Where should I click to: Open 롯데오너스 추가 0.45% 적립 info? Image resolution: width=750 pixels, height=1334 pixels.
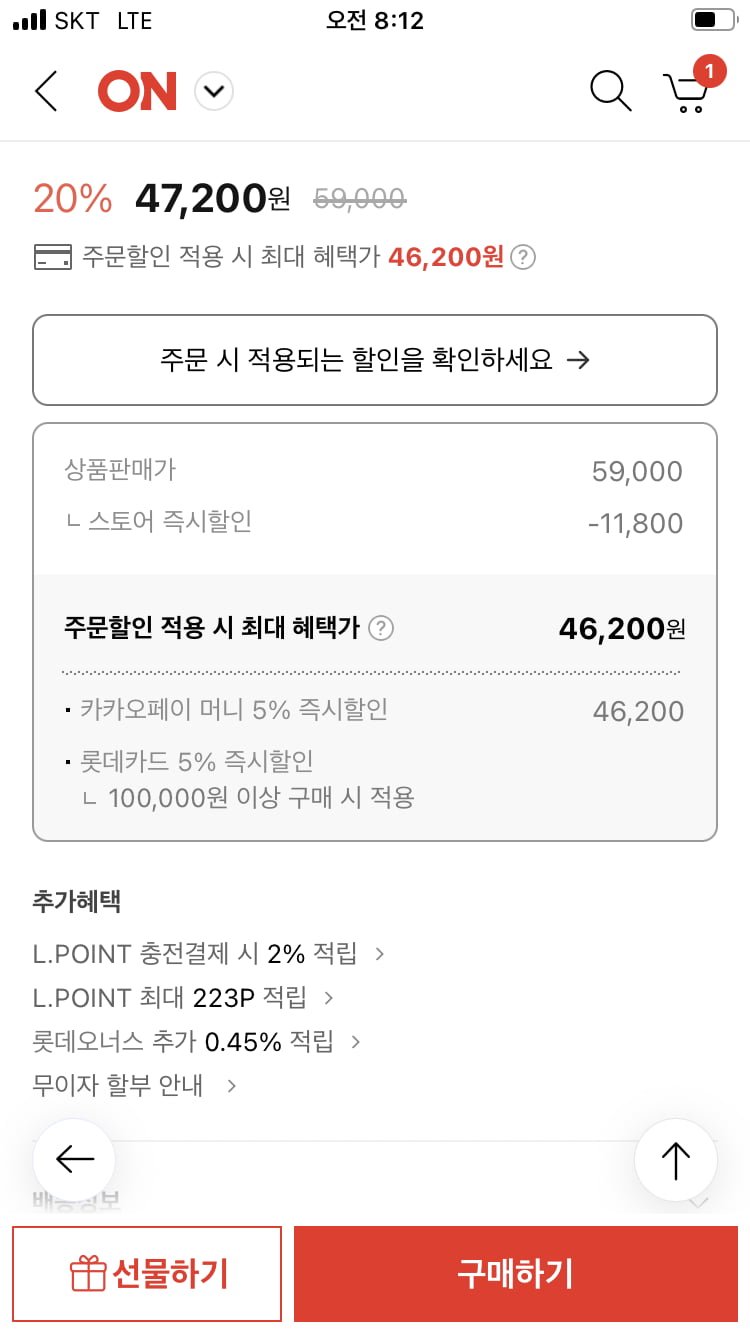(196, 1042)
